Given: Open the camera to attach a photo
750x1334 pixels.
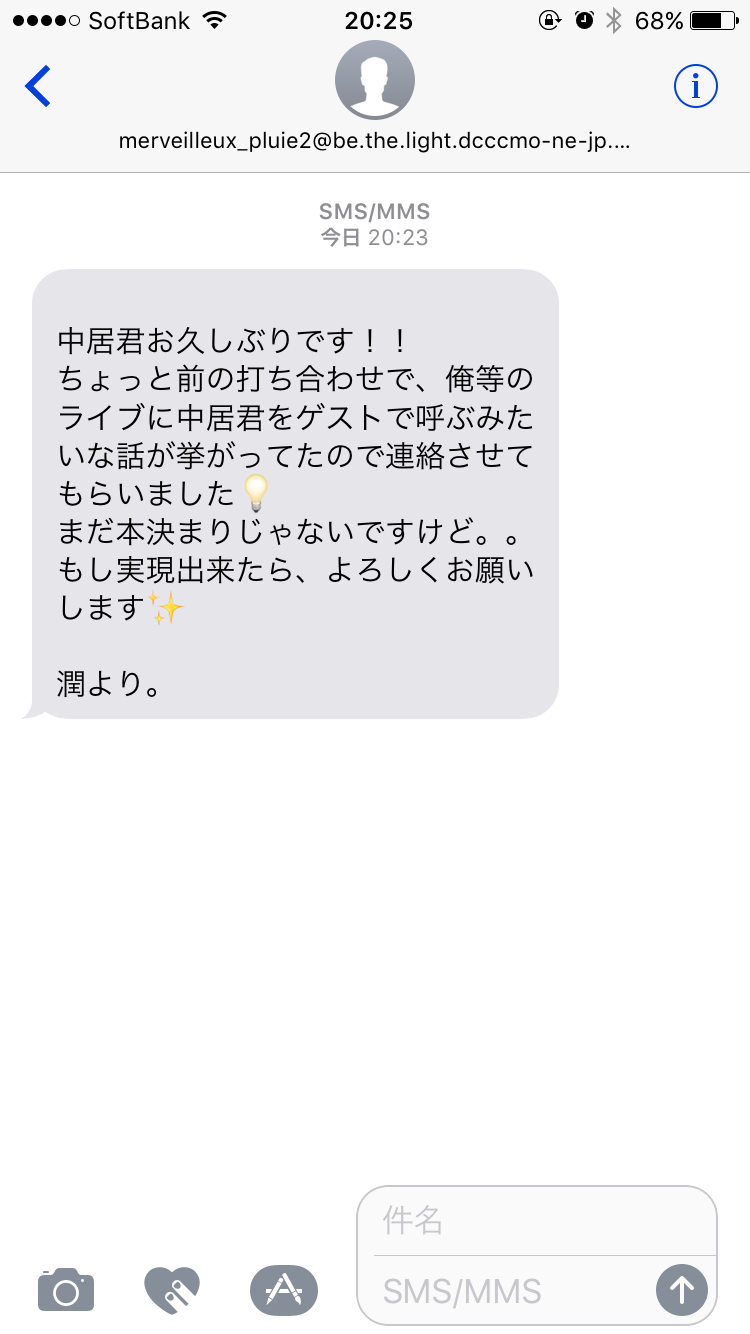Looking at the screenshot, I should (x=66, y=1290).
